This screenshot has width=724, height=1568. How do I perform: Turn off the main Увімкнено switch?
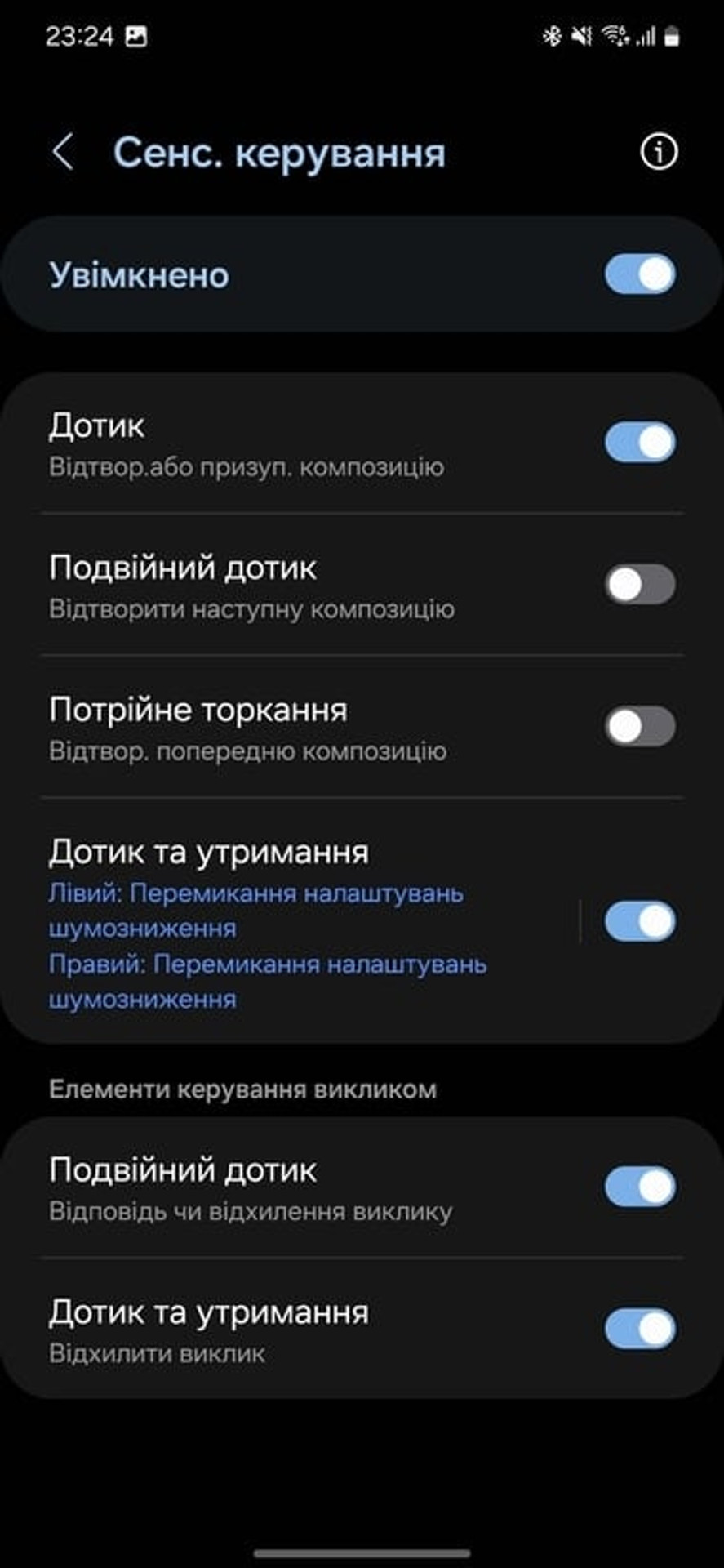point(639,274)
